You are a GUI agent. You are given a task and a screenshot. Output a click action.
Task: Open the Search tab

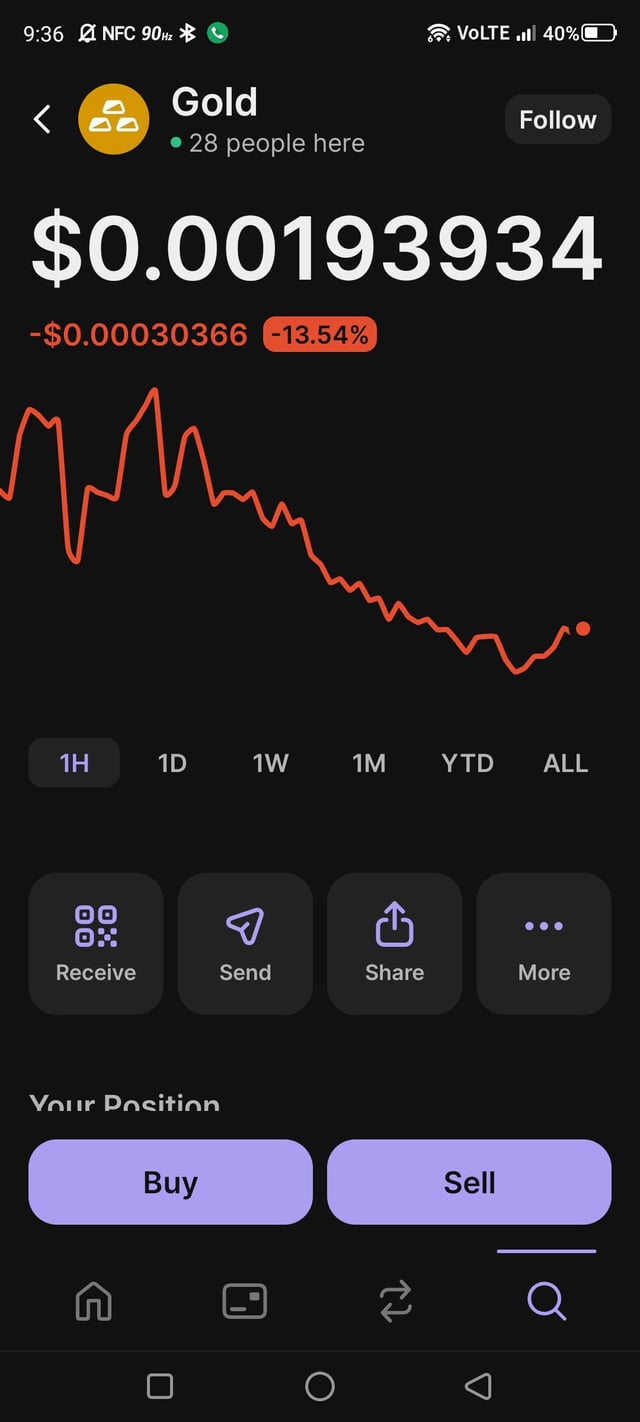(x=546, y=1301)
